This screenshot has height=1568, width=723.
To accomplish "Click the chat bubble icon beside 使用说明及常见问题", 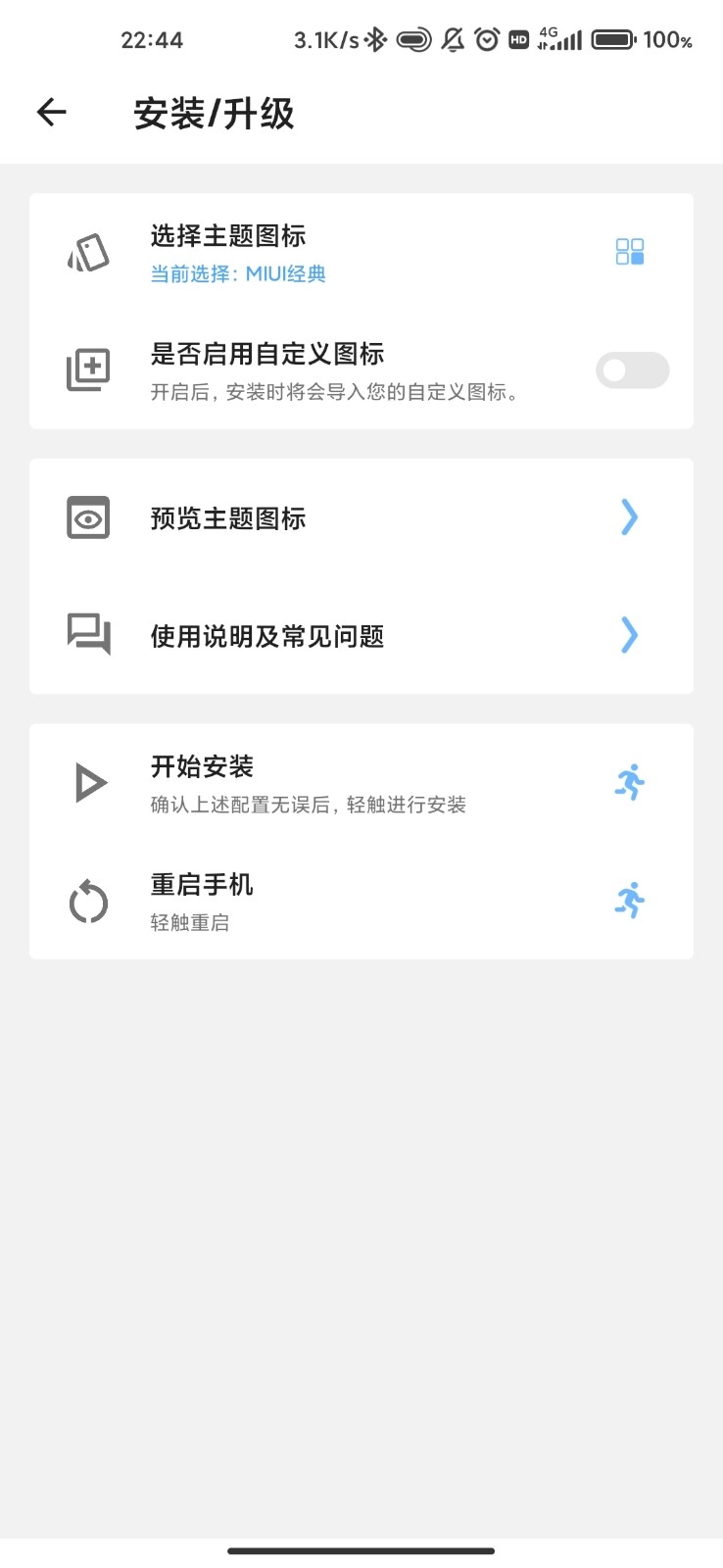I will click(x=87, y=635).
